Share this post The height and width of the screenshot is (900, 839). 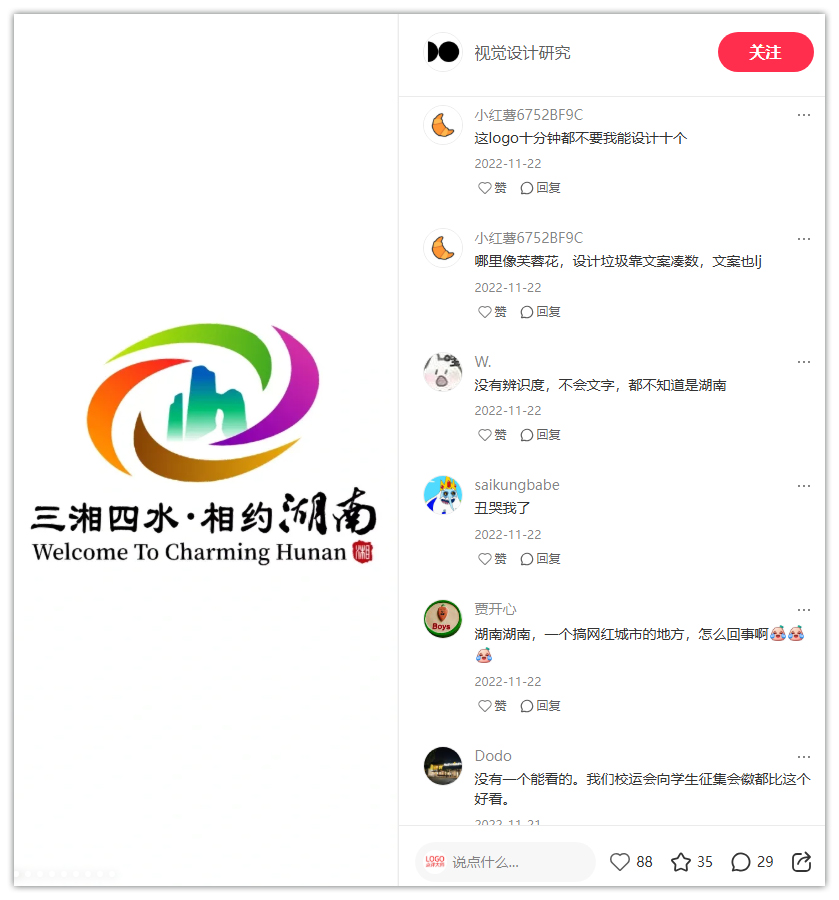pyautogui.click(x=801, y=862)
